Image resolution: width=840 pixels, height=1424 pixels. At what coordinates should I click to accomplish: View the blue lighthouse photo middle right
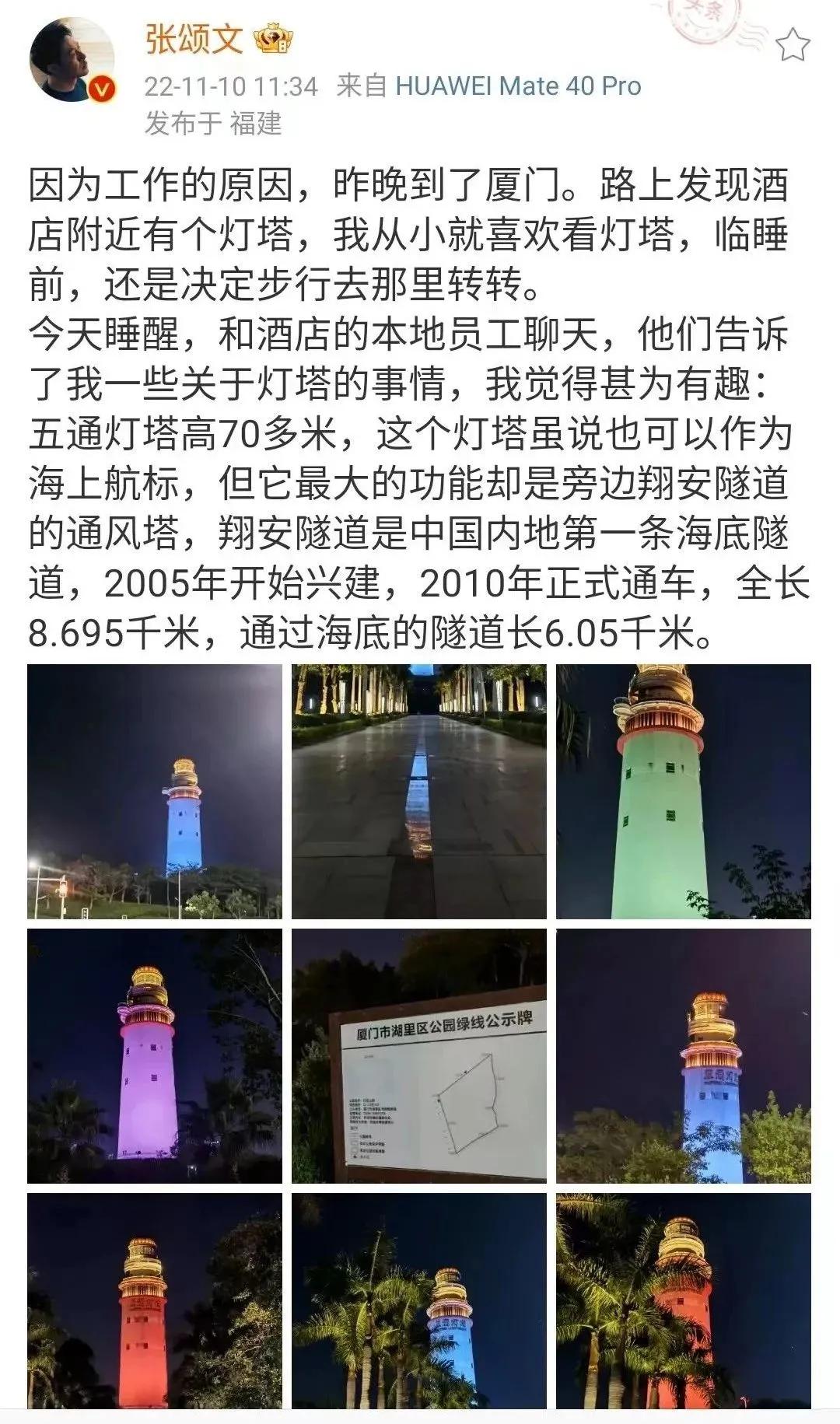[x=684, y=1055]
